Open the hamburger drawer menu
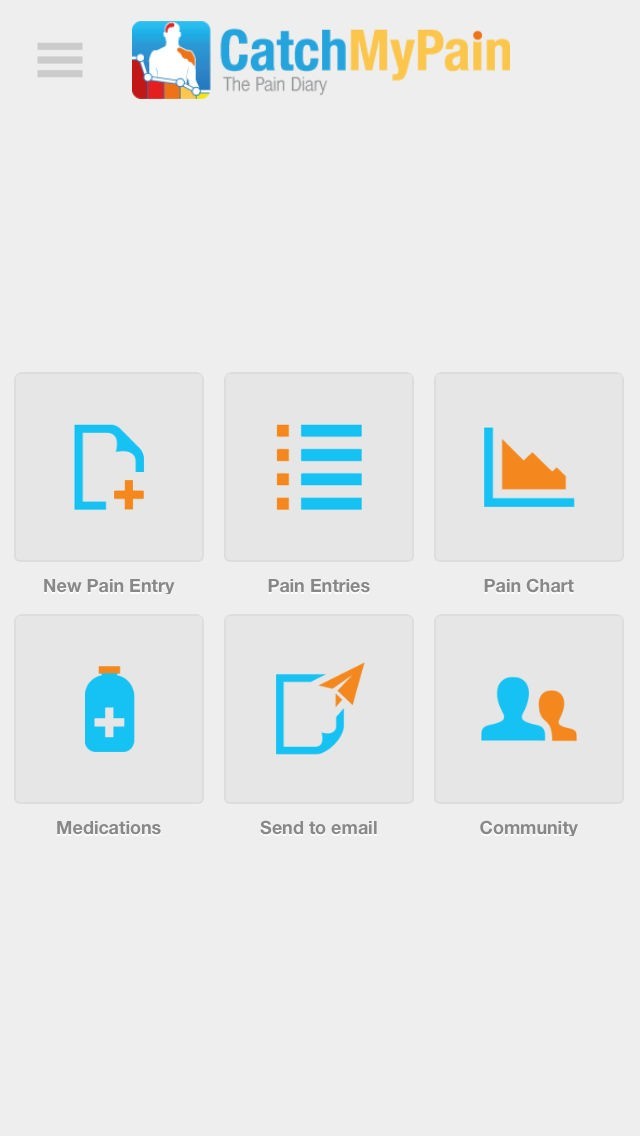 click(x=60, y=60)
